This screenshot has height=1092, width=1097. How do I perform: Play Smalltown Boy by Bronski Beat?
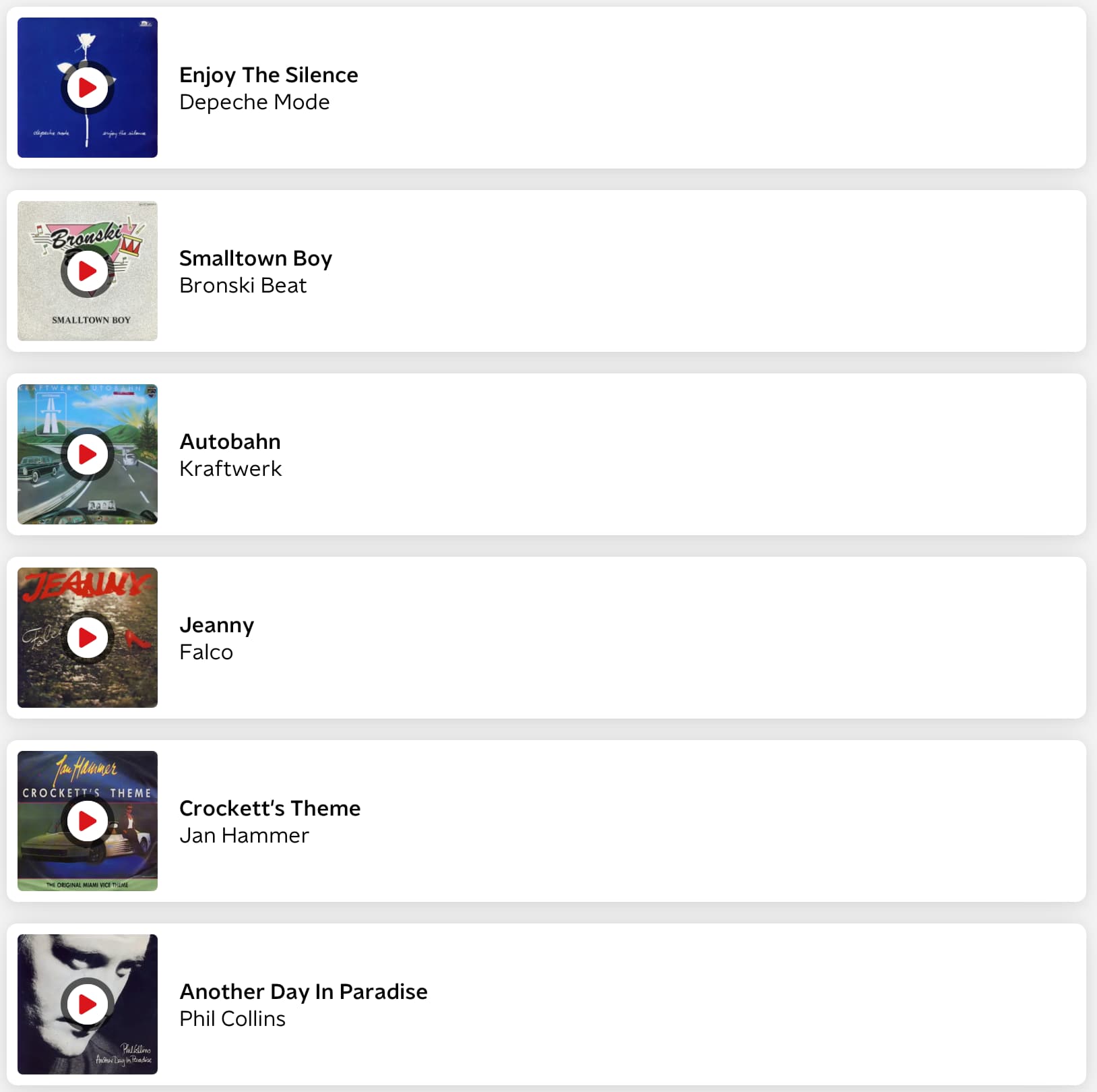pyautogui.click(x=88, y=271)
